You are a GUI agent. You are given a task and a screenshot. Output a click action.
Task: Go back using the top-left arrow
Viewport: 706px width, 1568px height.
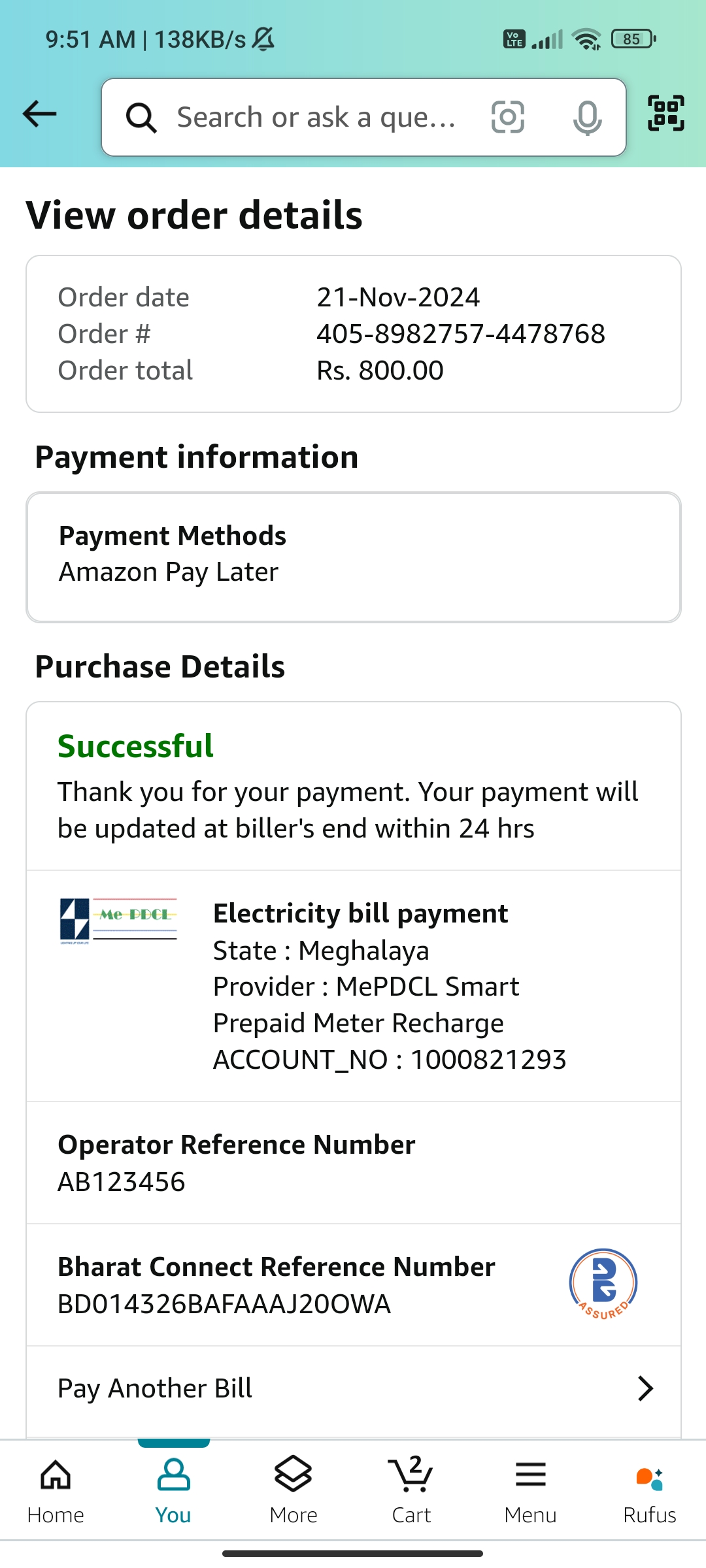(x=40, y=114)
